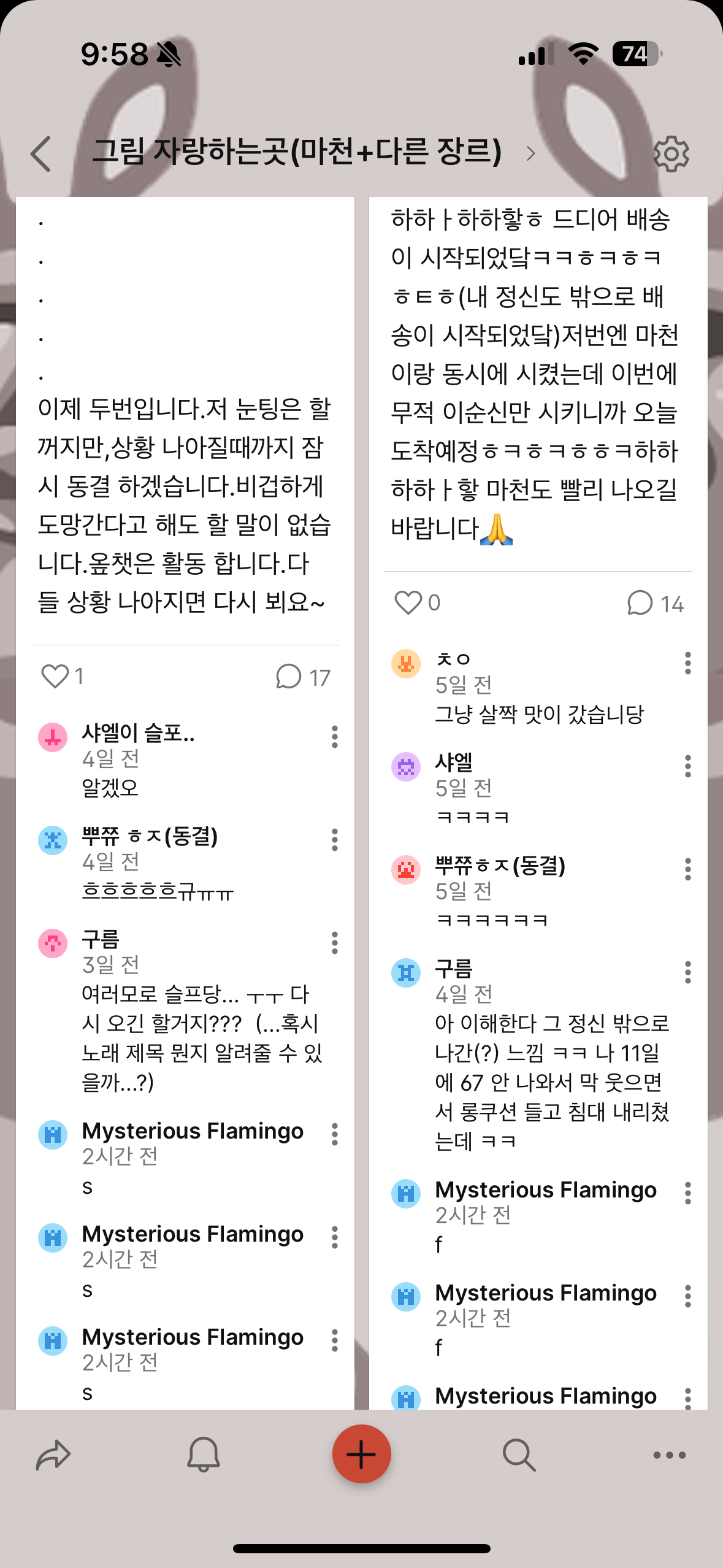Open options for 샤엘 5일 전 comment
The height and width of the screenshot is (1568, 723).
tap(687, 766)
